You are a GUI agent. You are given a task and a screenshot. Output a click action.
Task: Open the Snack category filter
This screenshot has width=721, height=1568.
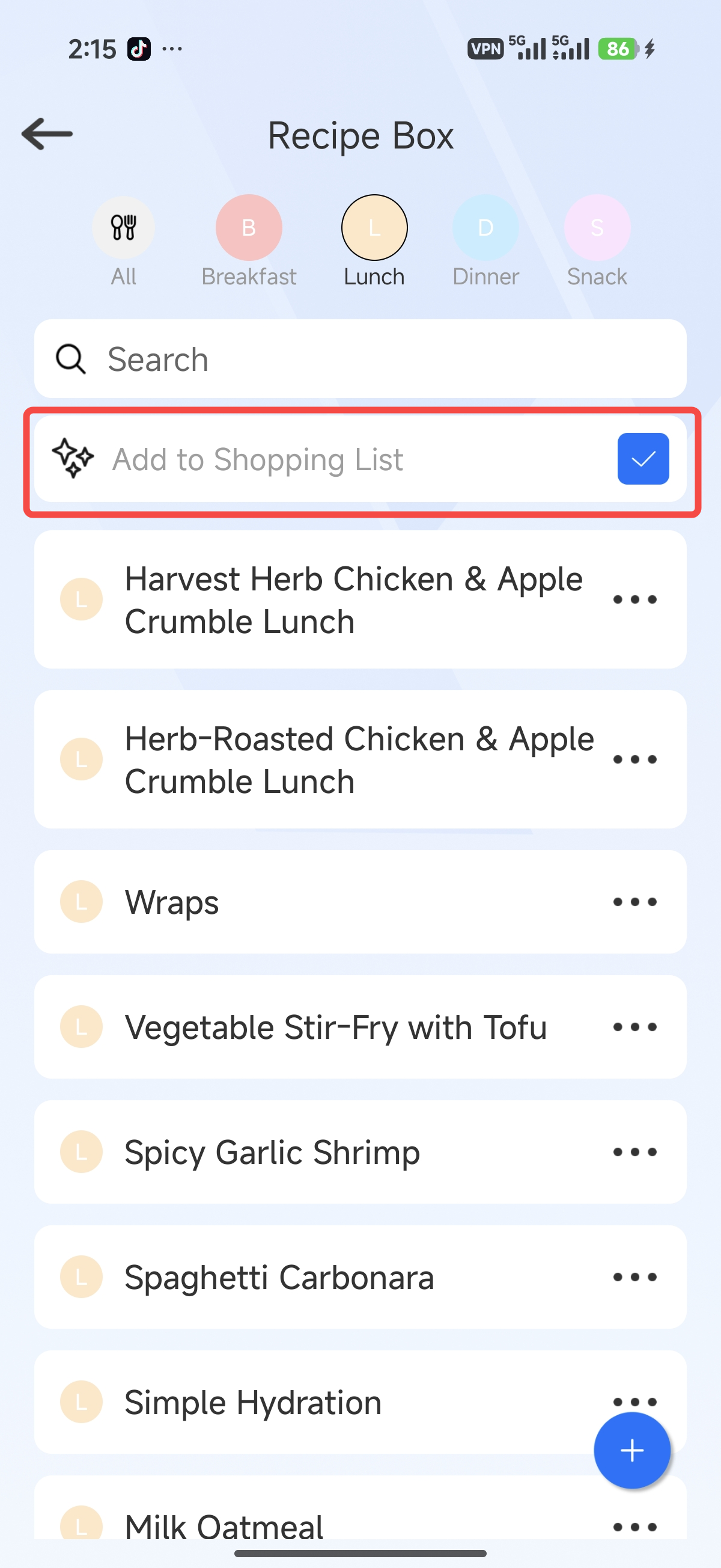(x=597, y=227)
